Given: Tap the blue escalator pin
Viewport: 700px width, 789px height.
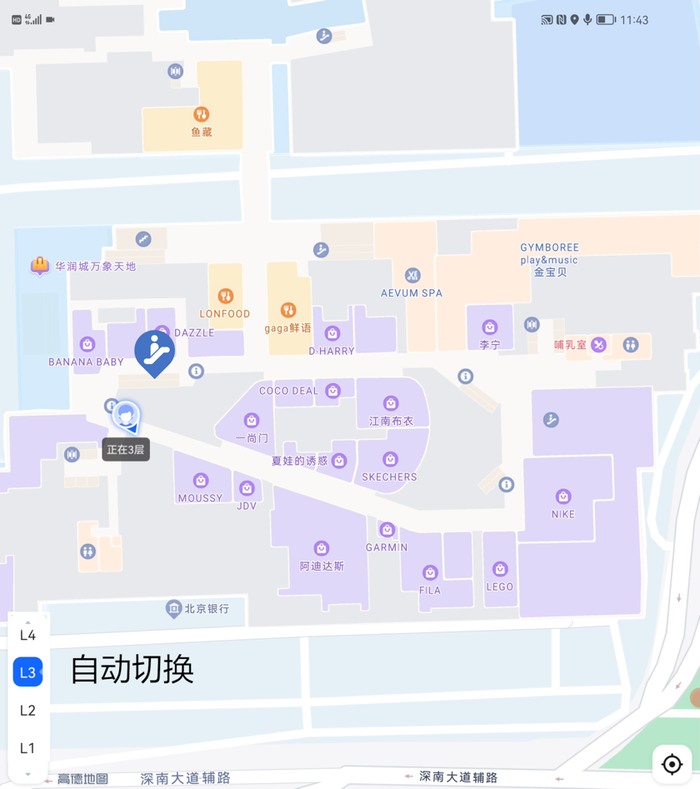Looking at the screenshot, I should pos(155,350).
